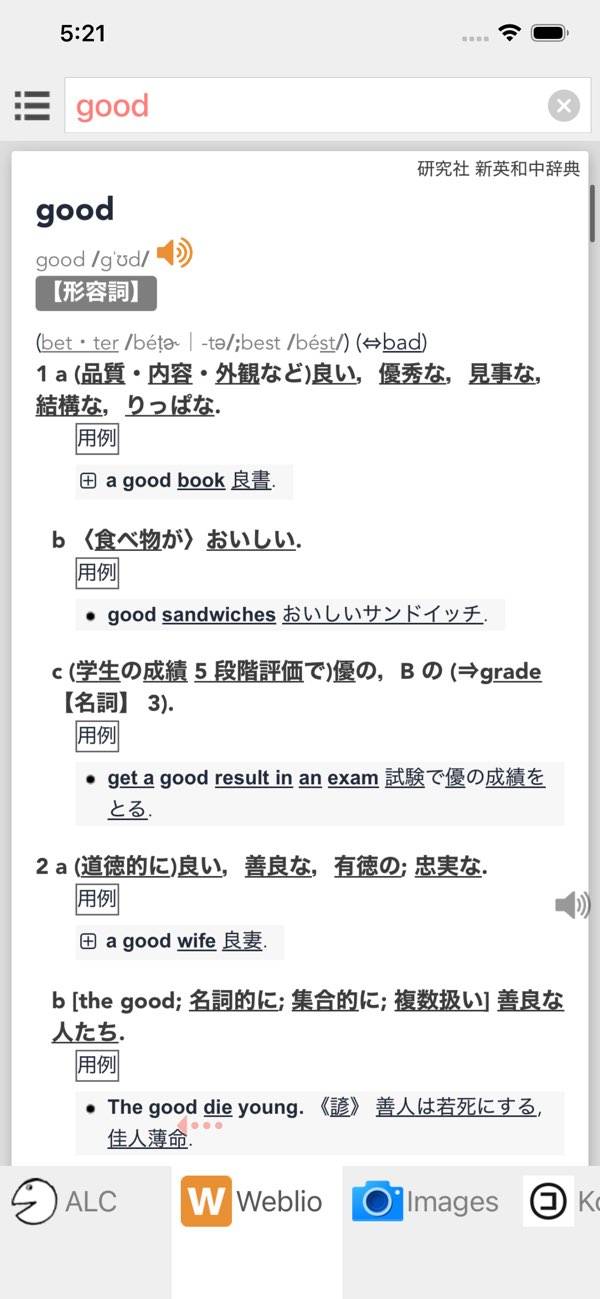Select the Weblio tab
The height and width of the screenshot is (1299, 600).
point(256,1201)
